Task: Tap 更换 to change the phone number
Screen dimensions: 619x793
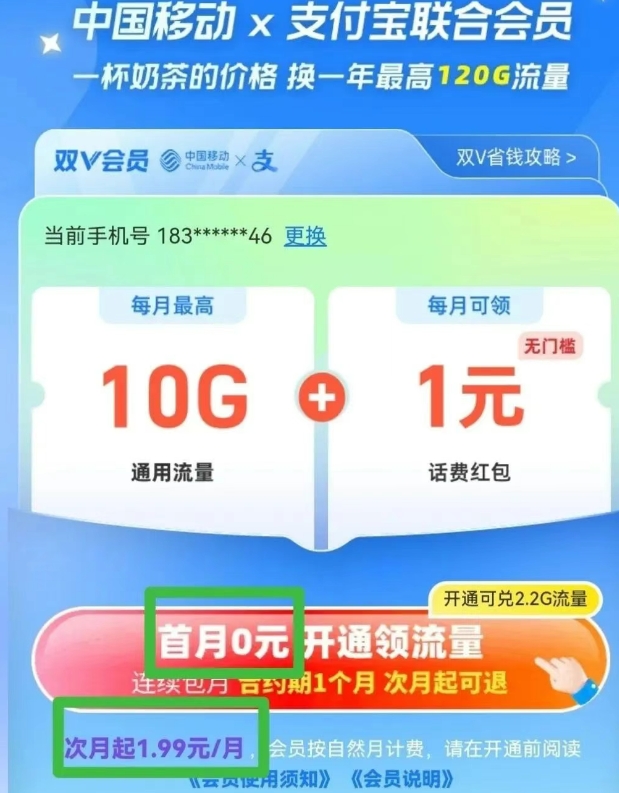Action: (x=305, y=236)
